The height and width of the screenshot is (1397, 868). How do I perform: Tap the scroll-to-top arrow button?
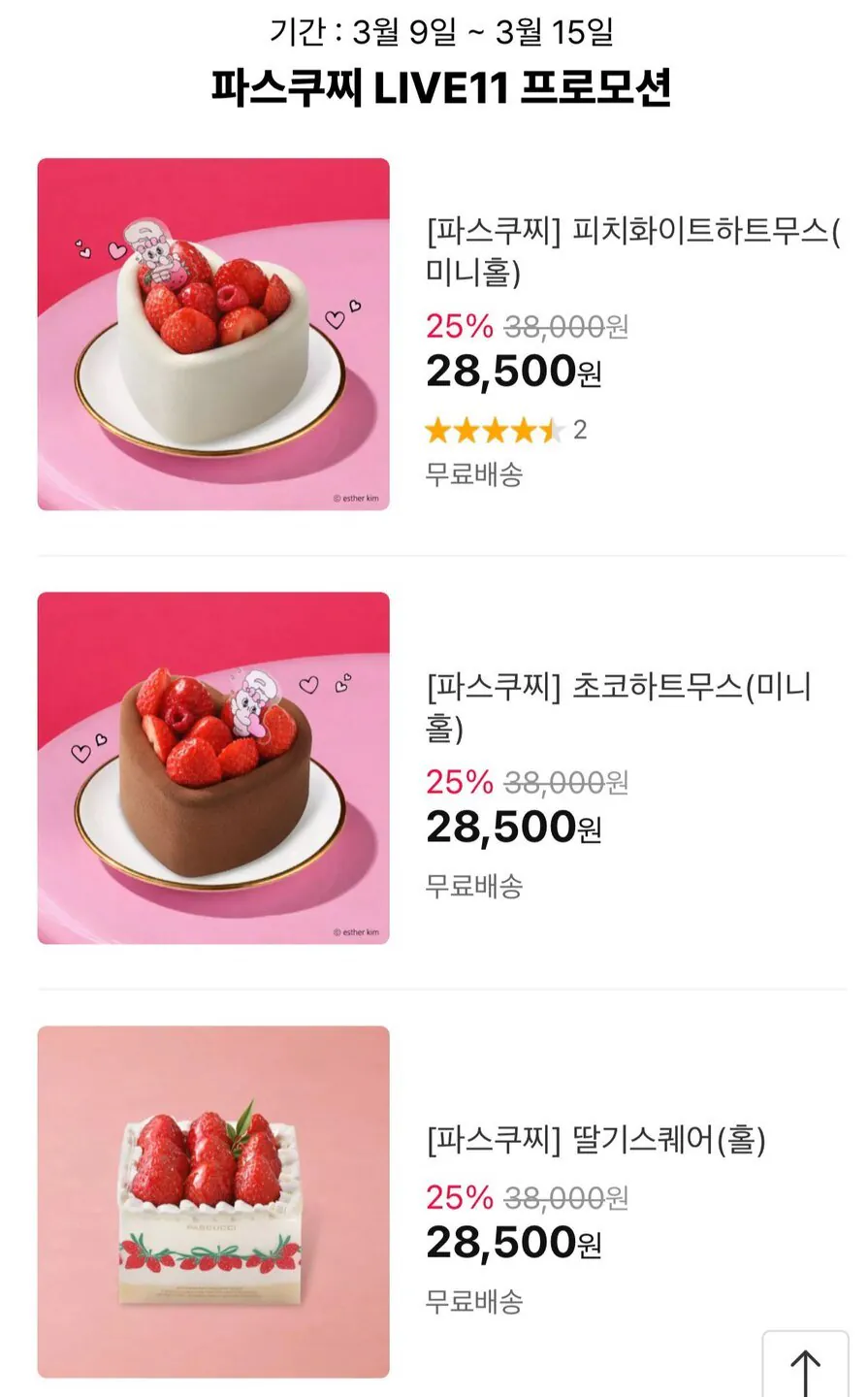805,1368
